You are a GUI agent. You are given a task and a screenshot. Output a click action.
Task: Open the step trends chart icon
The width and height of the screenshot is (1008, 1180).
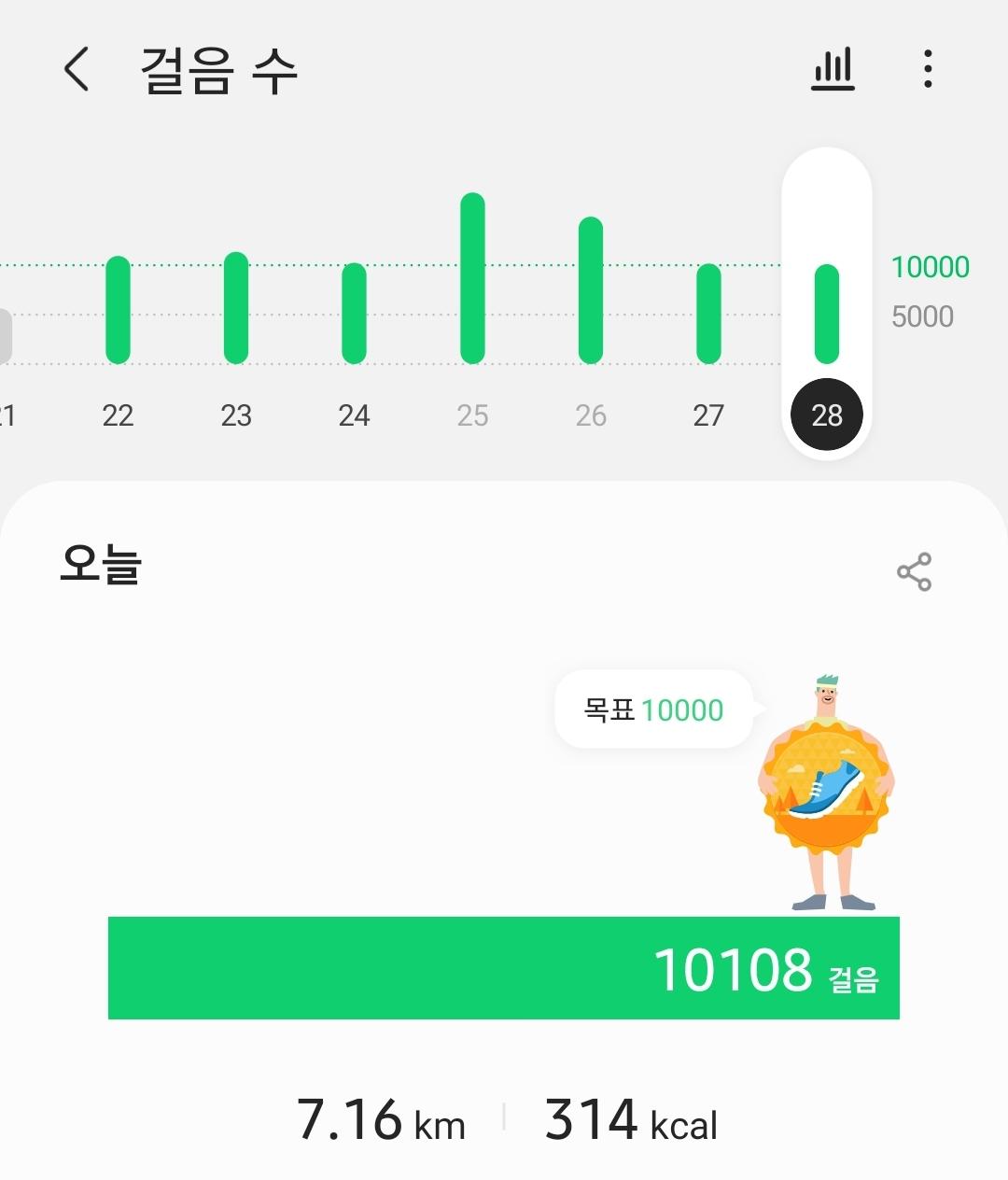coord(833,69)
